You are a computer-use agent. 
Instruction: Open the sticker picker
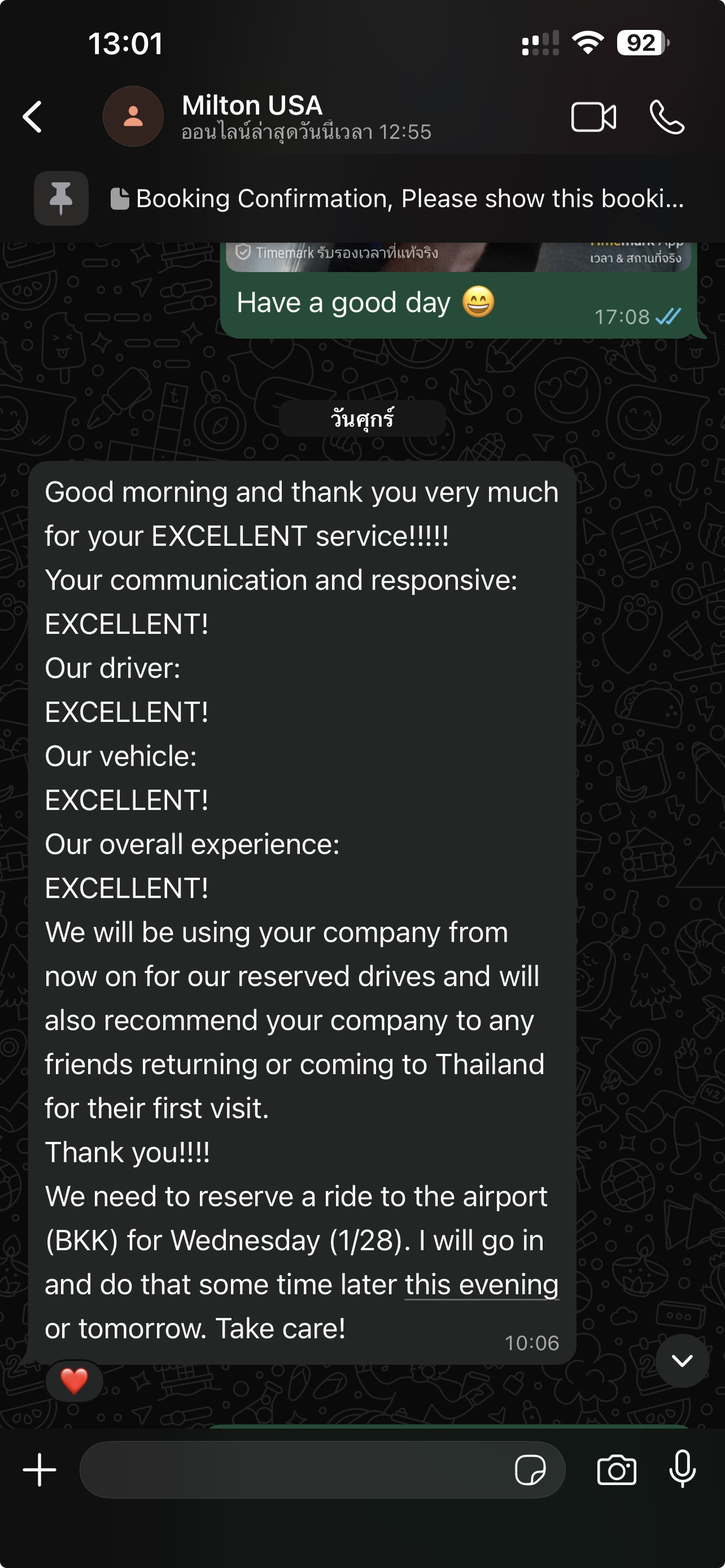point(530,1470)
